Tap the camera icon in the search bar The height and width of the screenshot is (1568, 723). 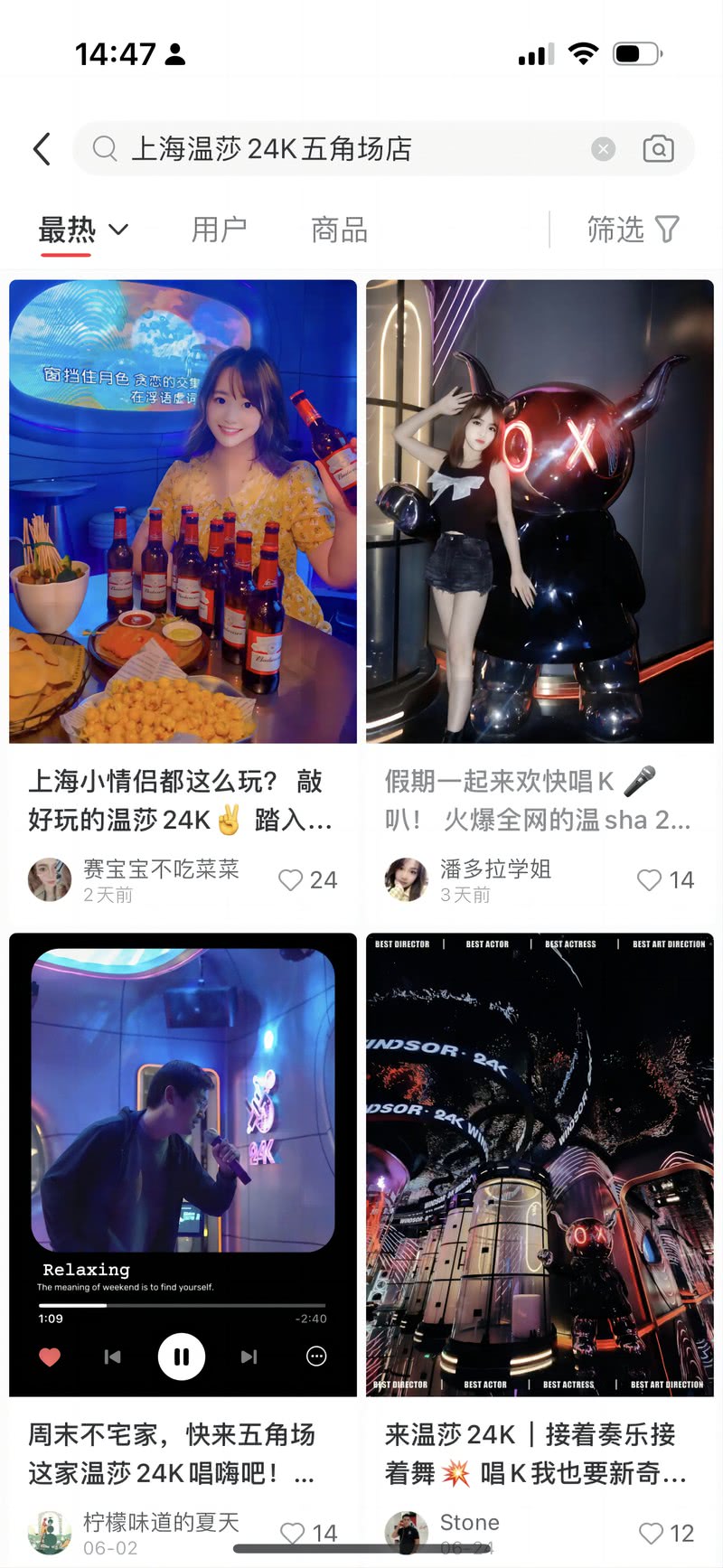coord(659,149)
